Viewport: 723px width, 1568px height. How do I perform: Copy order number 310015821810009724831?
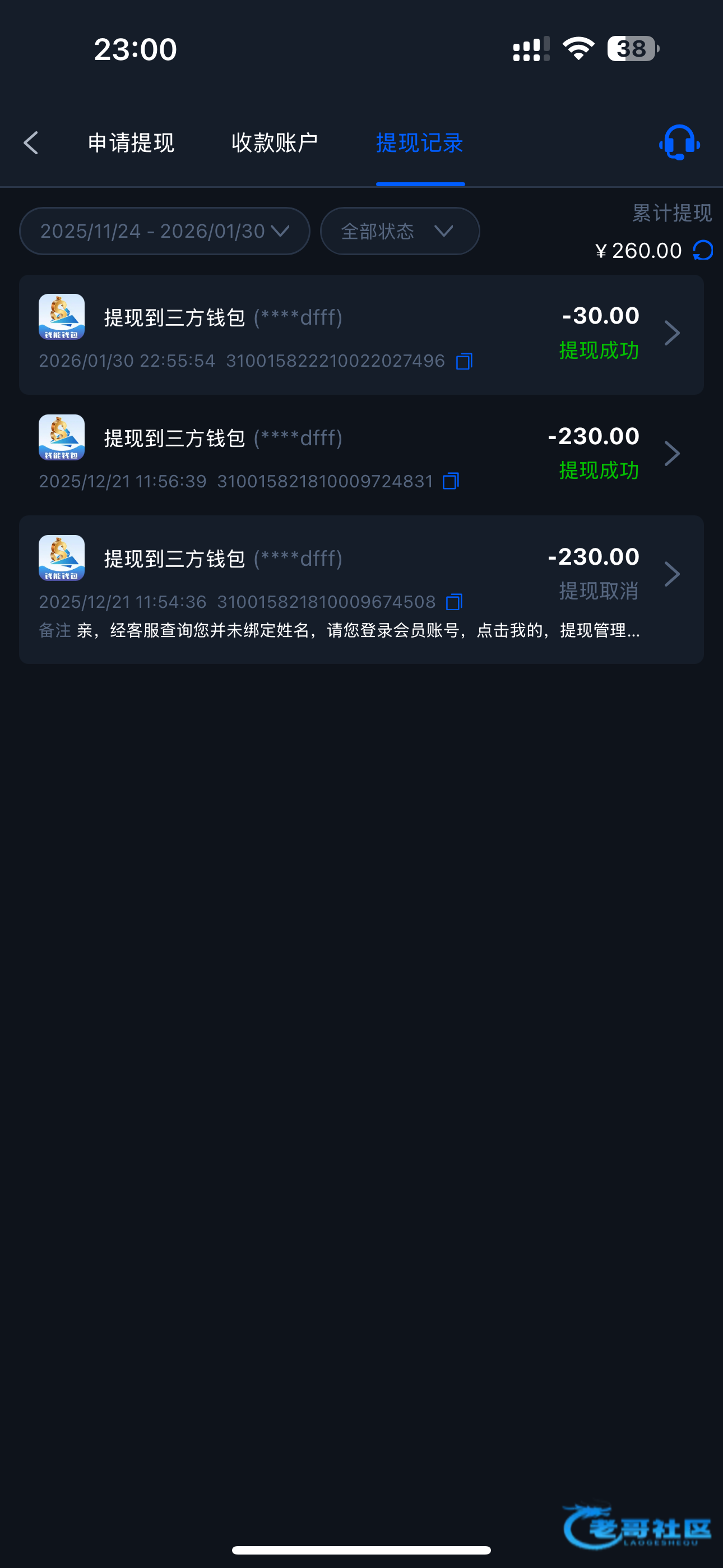pyautogui.click(x=451, y=482)
